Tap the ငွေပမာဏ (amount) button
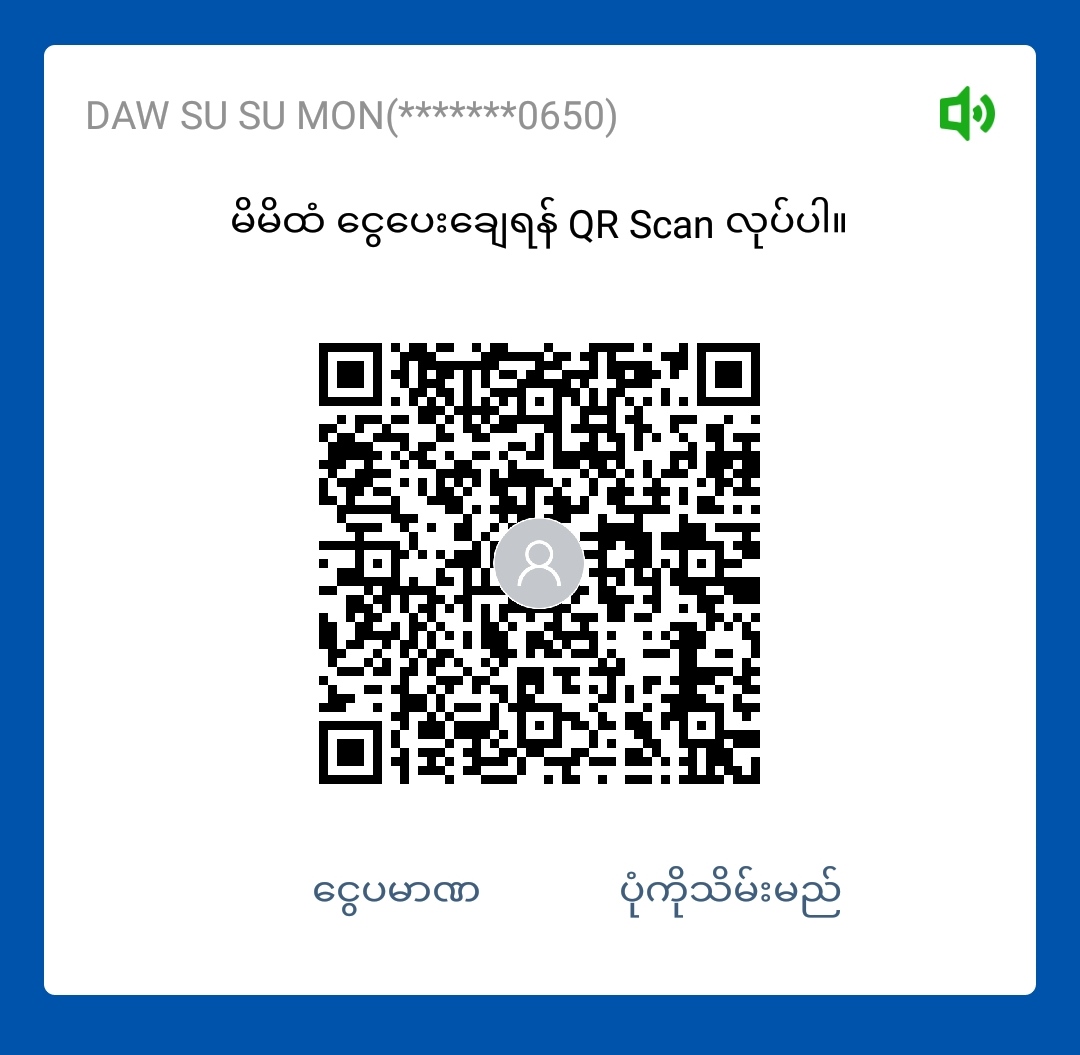Image resolution: width=1080 pixels, height=1055 pixels. click(396, 891)
